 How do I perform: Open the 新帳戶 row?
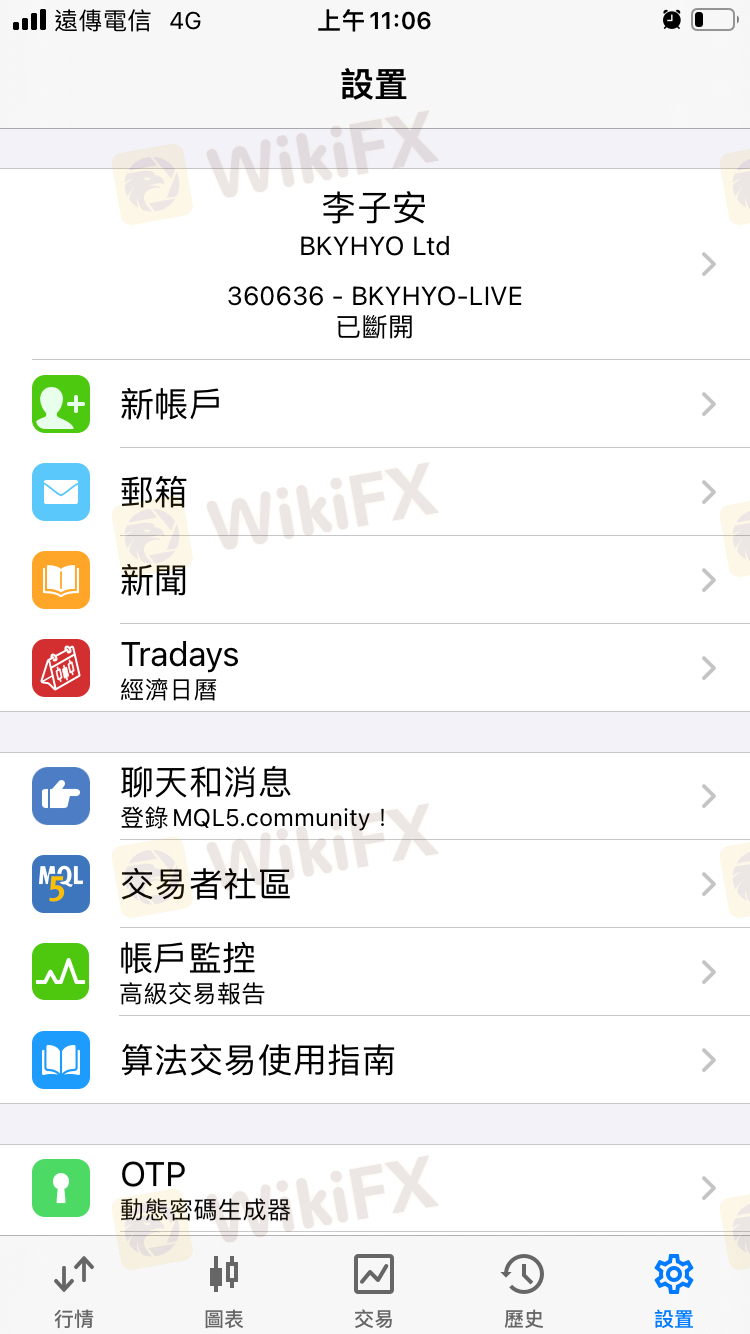(x=375, y=404)
